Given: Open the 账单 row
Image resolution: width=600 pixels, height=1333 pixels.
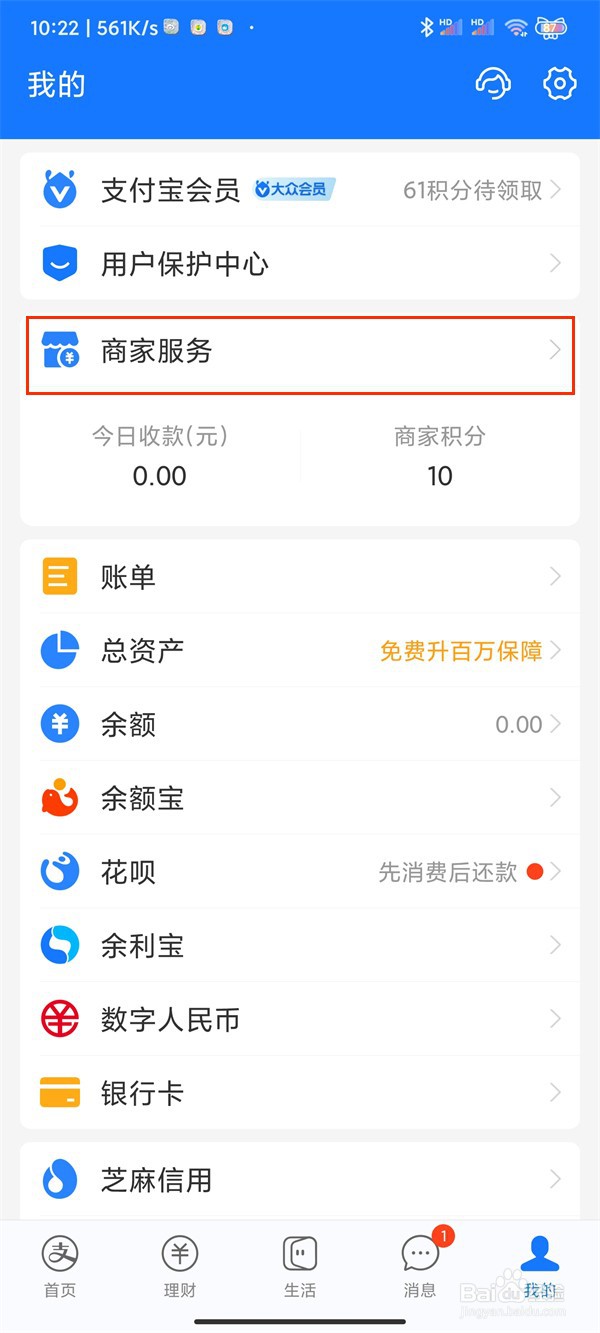Looking at the screenshot, I should point(300,577).
